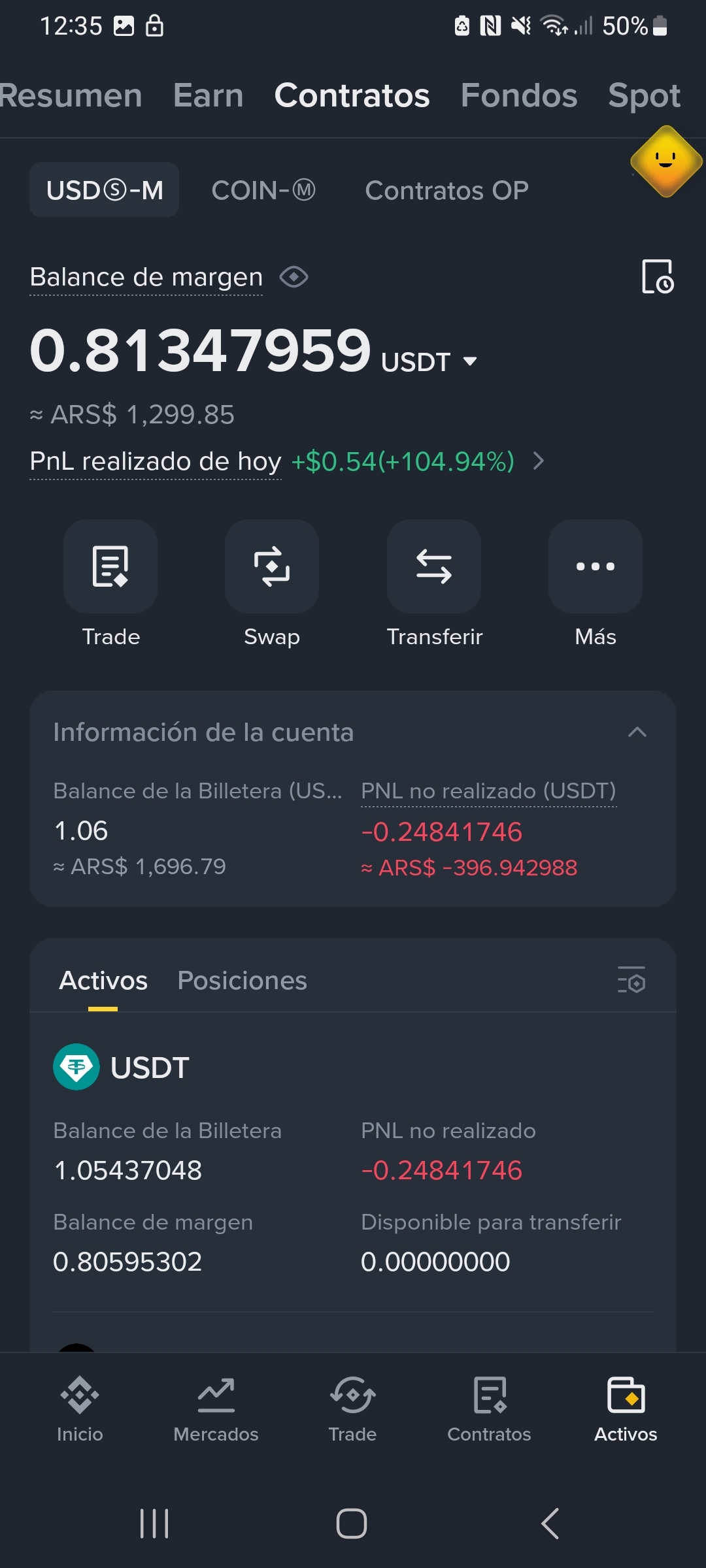
Task: Open the Earn tab
Action: tap(209, 95)
